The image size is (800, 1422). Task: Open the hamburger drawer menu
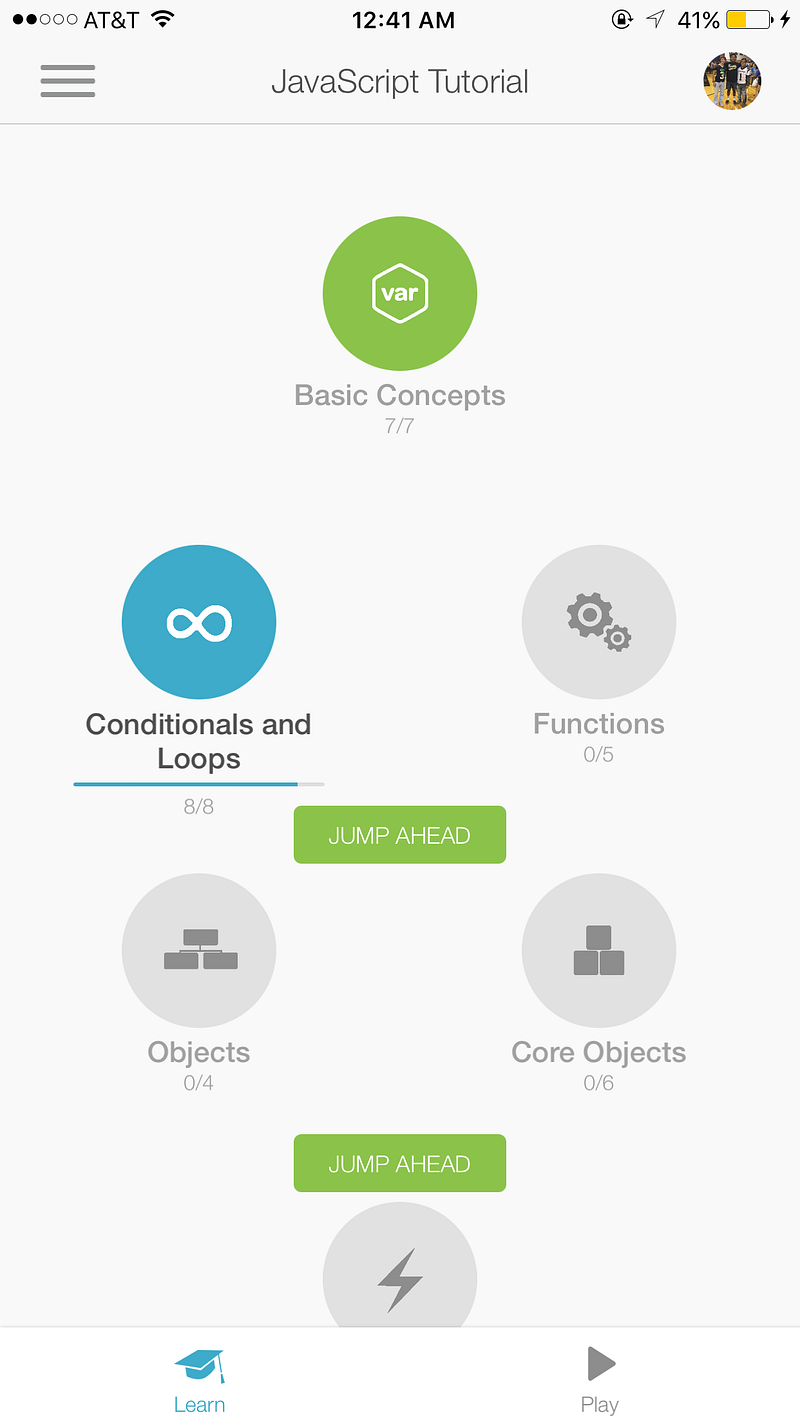tap(68, 81)
